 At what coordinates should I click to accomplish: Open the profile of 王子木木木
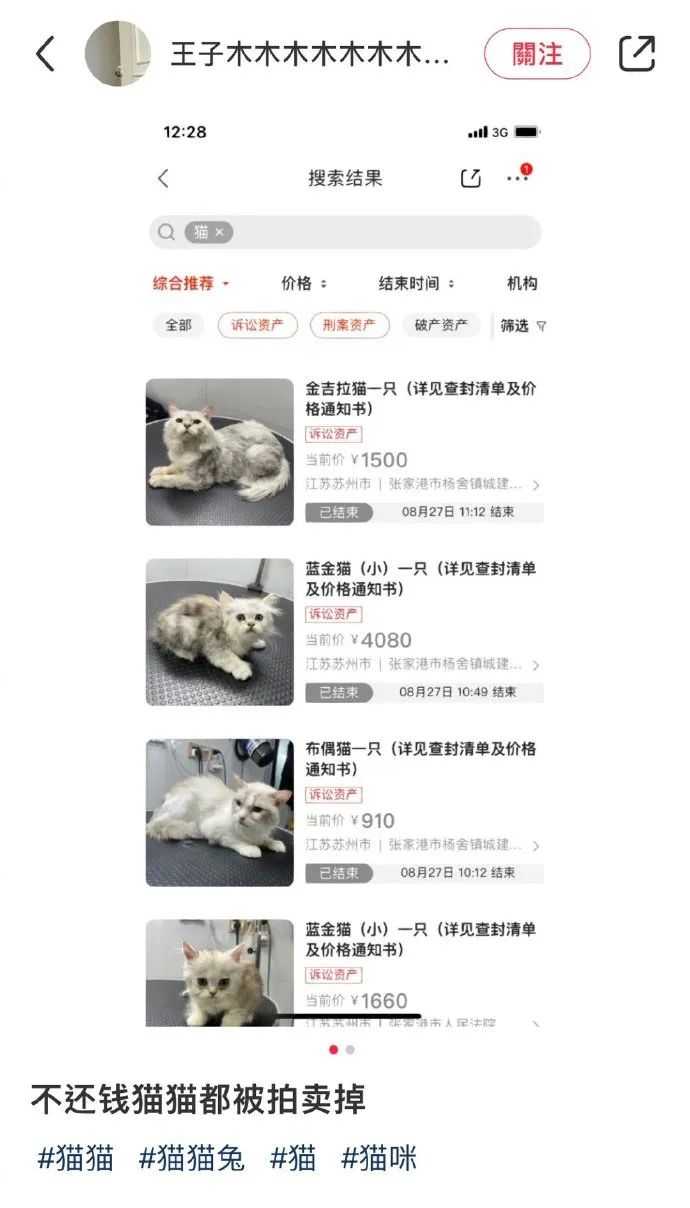[309, 54]
